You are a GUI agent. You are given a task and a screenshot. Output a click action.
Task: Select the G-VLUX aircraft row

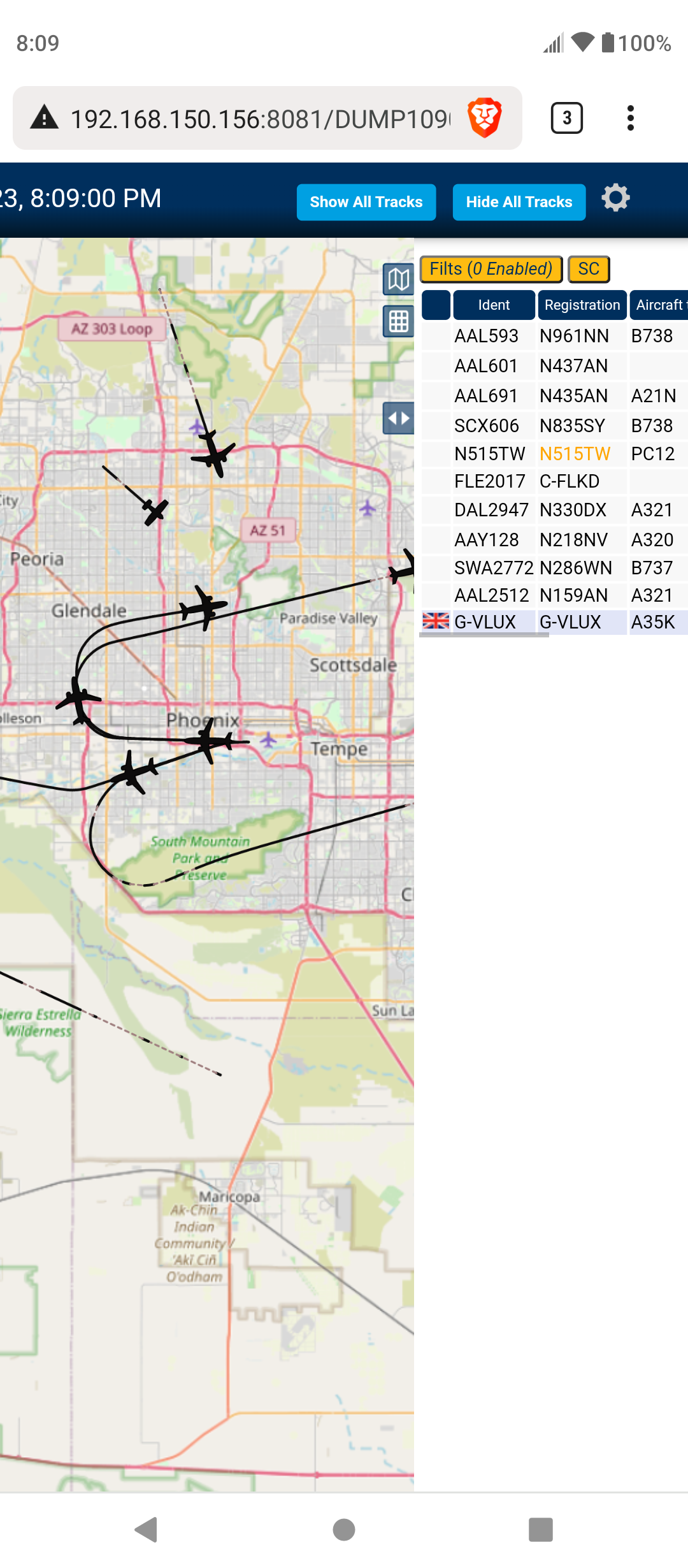(554, 622)
